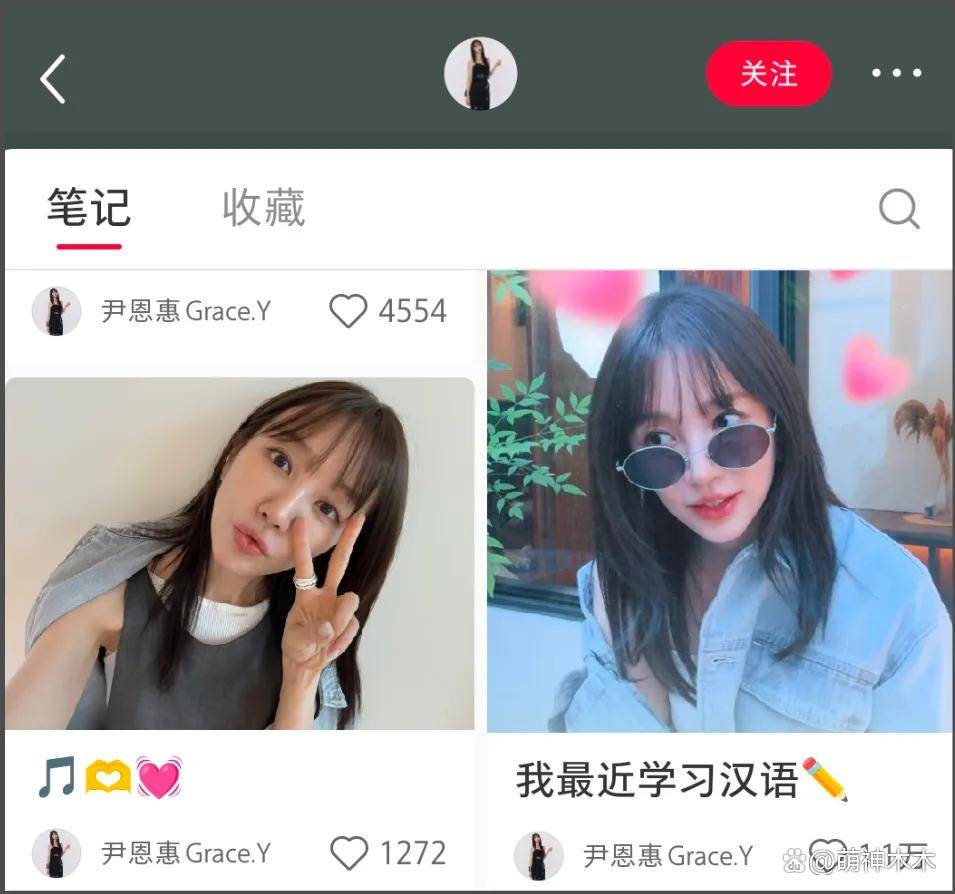This screenshot has height=894, width=955.
Task: Open the note 我最近学习汉语
Action: (718, 500)
